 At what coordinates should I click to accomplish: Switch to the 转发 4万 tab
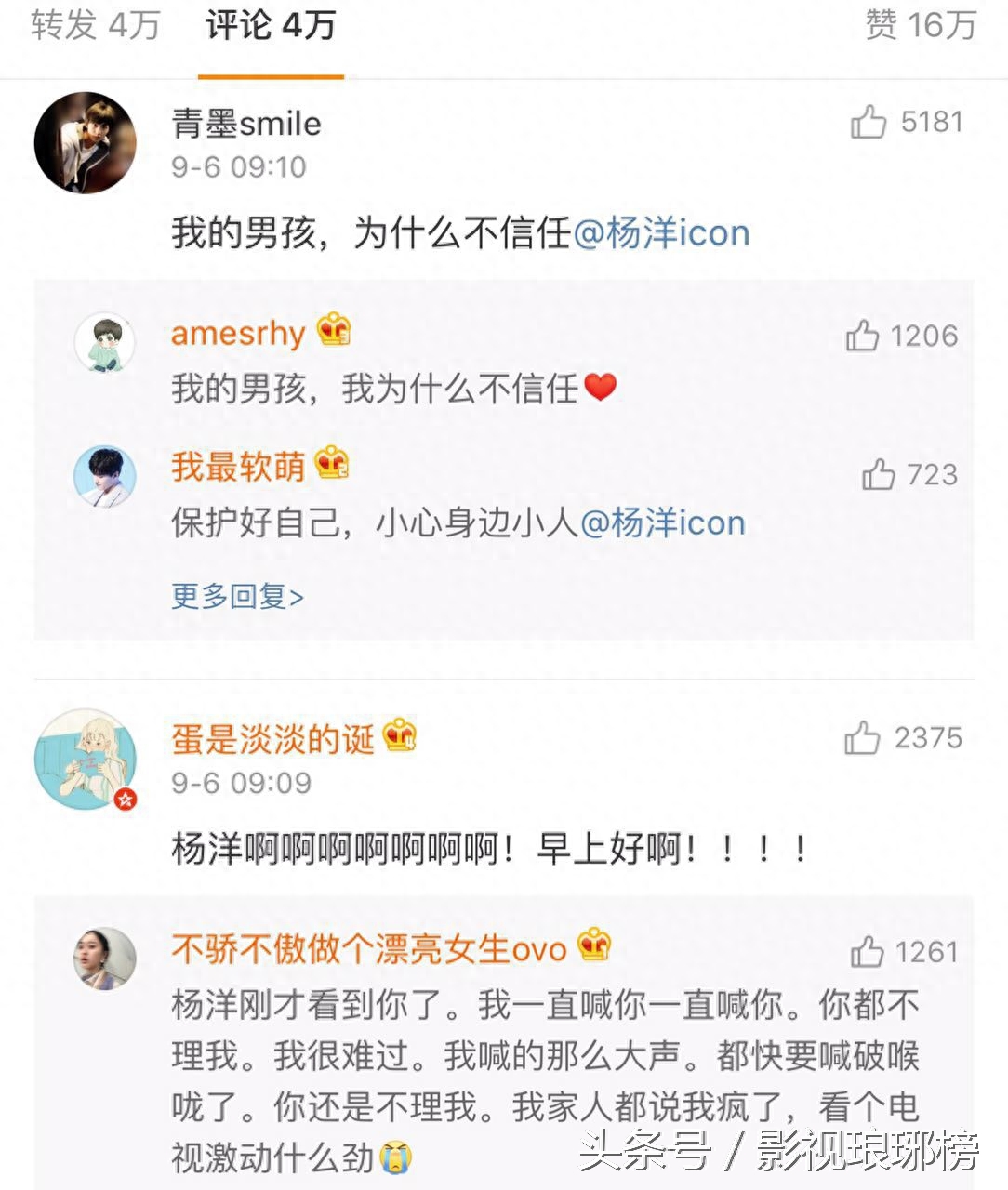tap(95, 25)
